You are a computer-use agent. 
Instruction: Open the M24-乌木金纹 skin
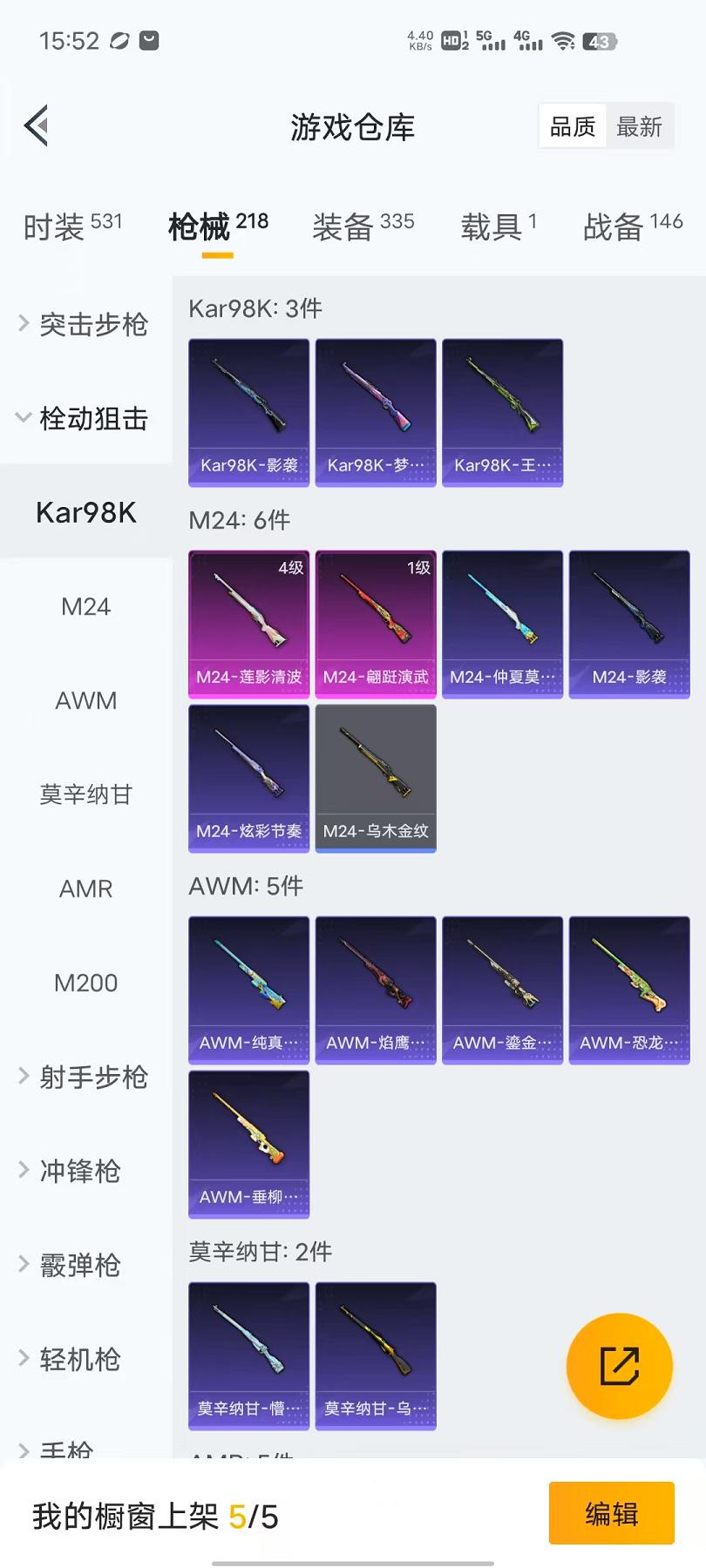coord(376,779)
